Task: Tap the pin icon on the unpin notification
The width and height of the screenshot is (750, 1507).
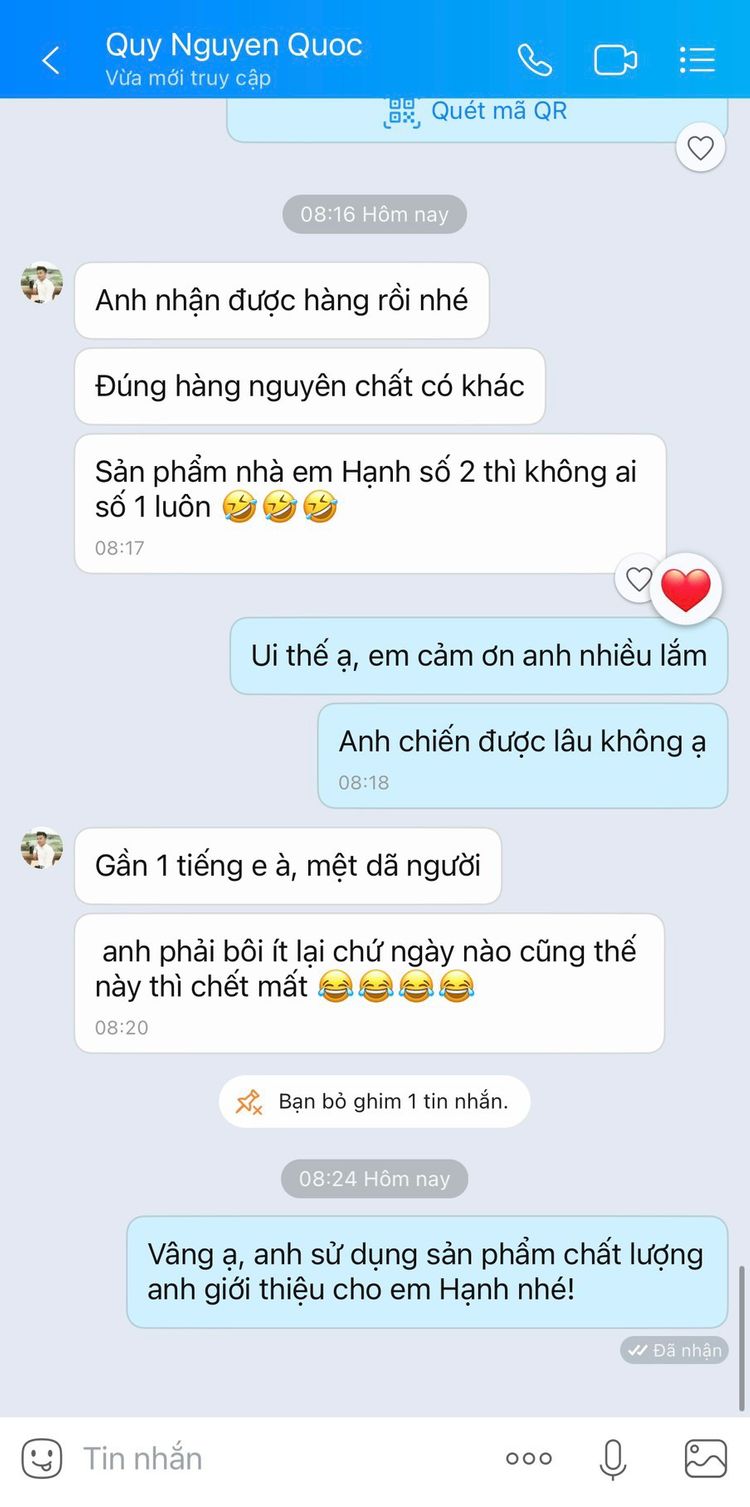Action: point(249,1100)
